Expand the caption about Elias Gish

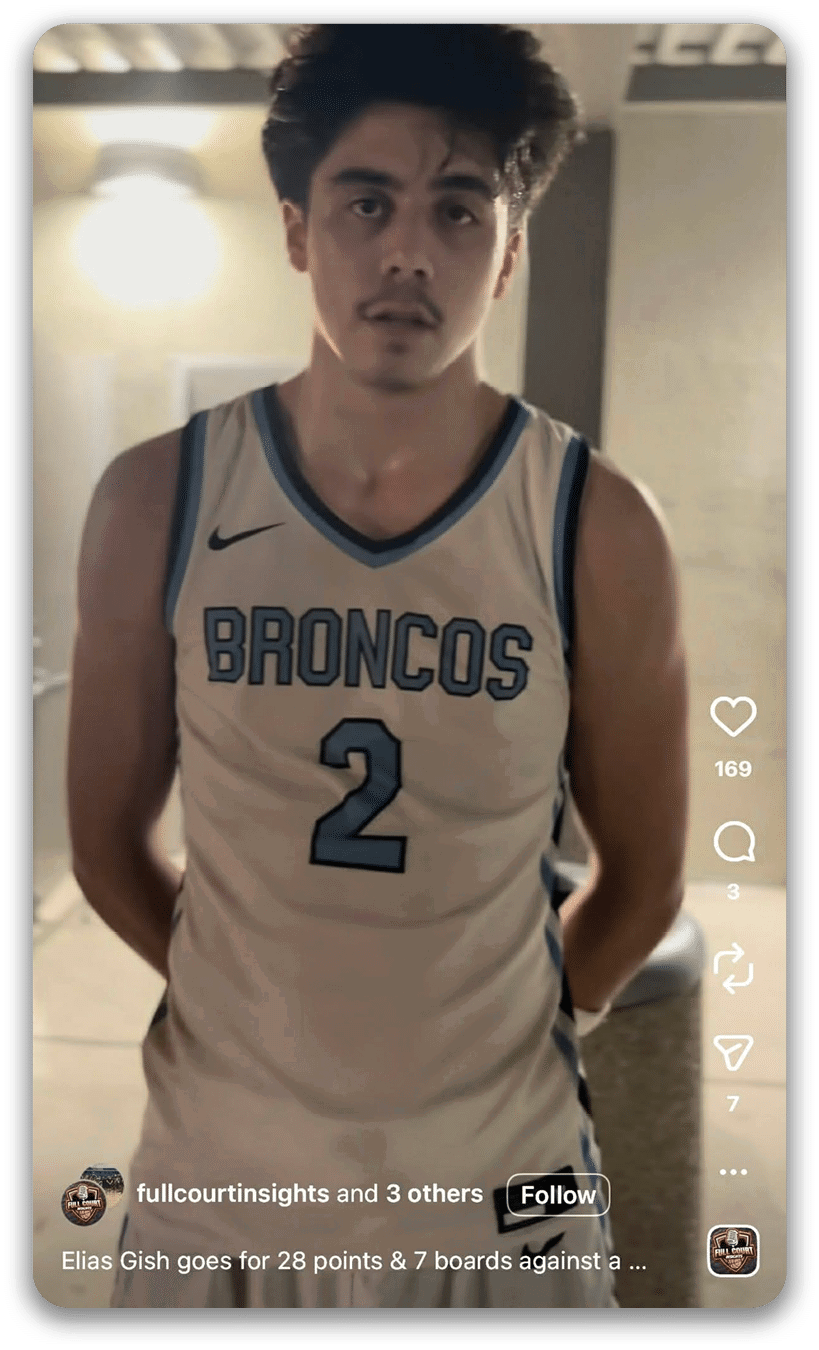(x=354, y=1261)
